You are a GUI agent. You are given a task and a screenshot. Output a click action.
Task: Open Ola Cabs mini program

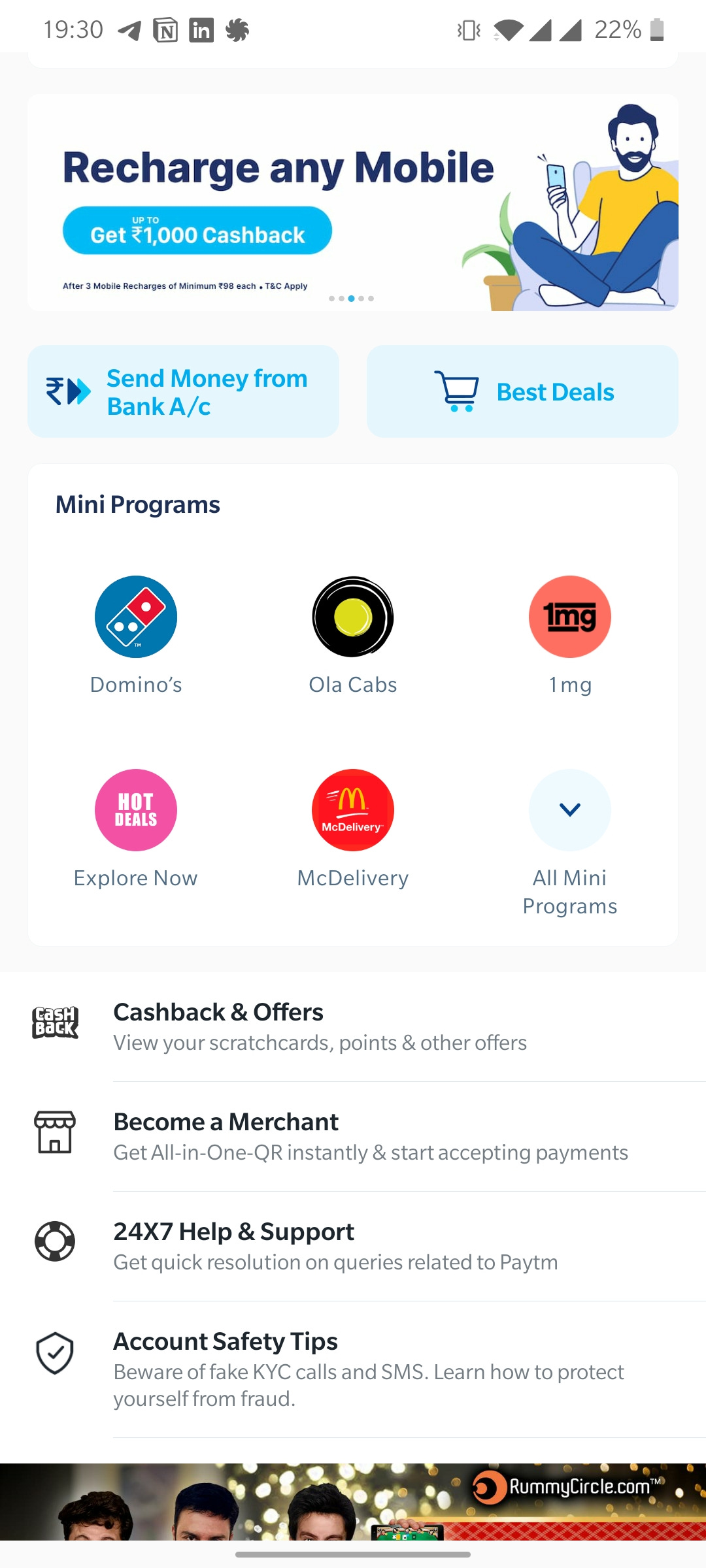click(353, 617)
